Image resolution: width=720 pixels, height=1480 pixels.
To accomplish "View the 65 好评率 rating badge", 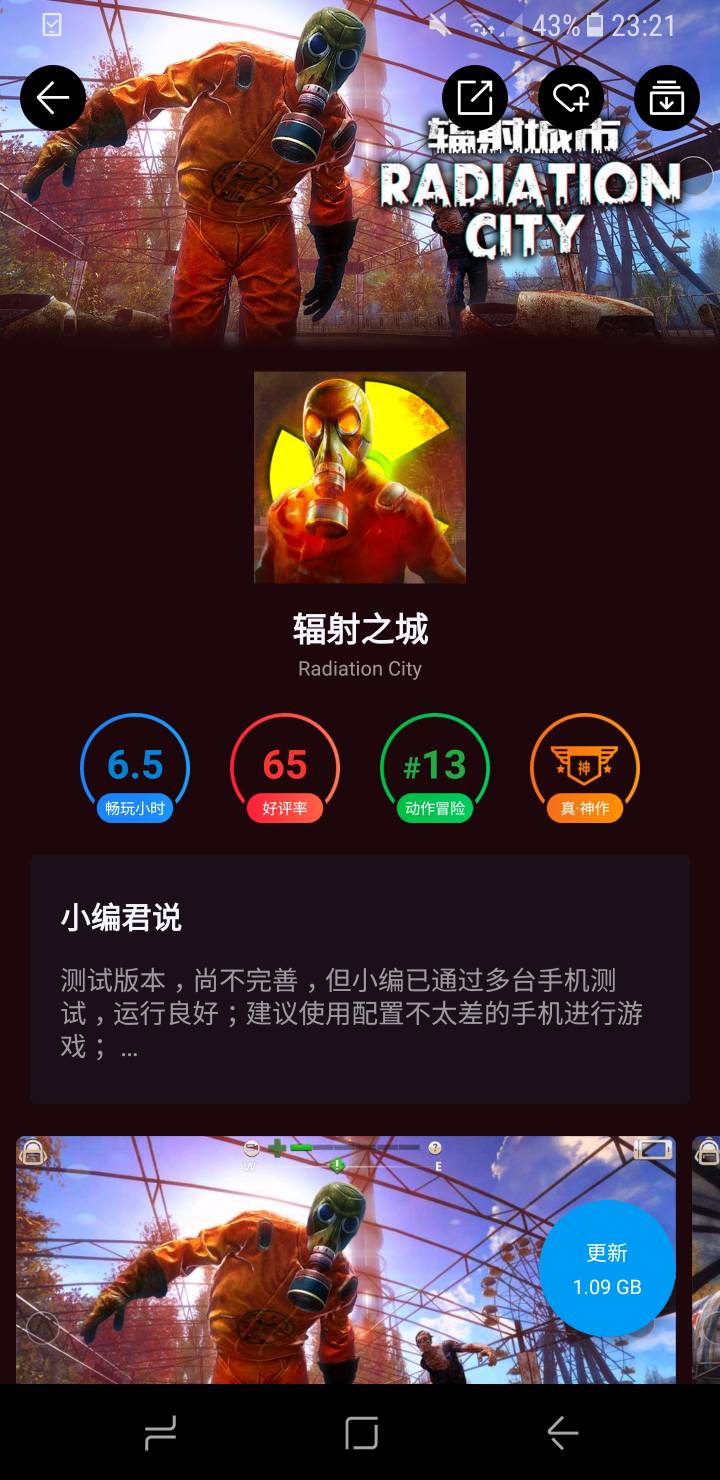I will pyautogui.click(x=285, y=769).
